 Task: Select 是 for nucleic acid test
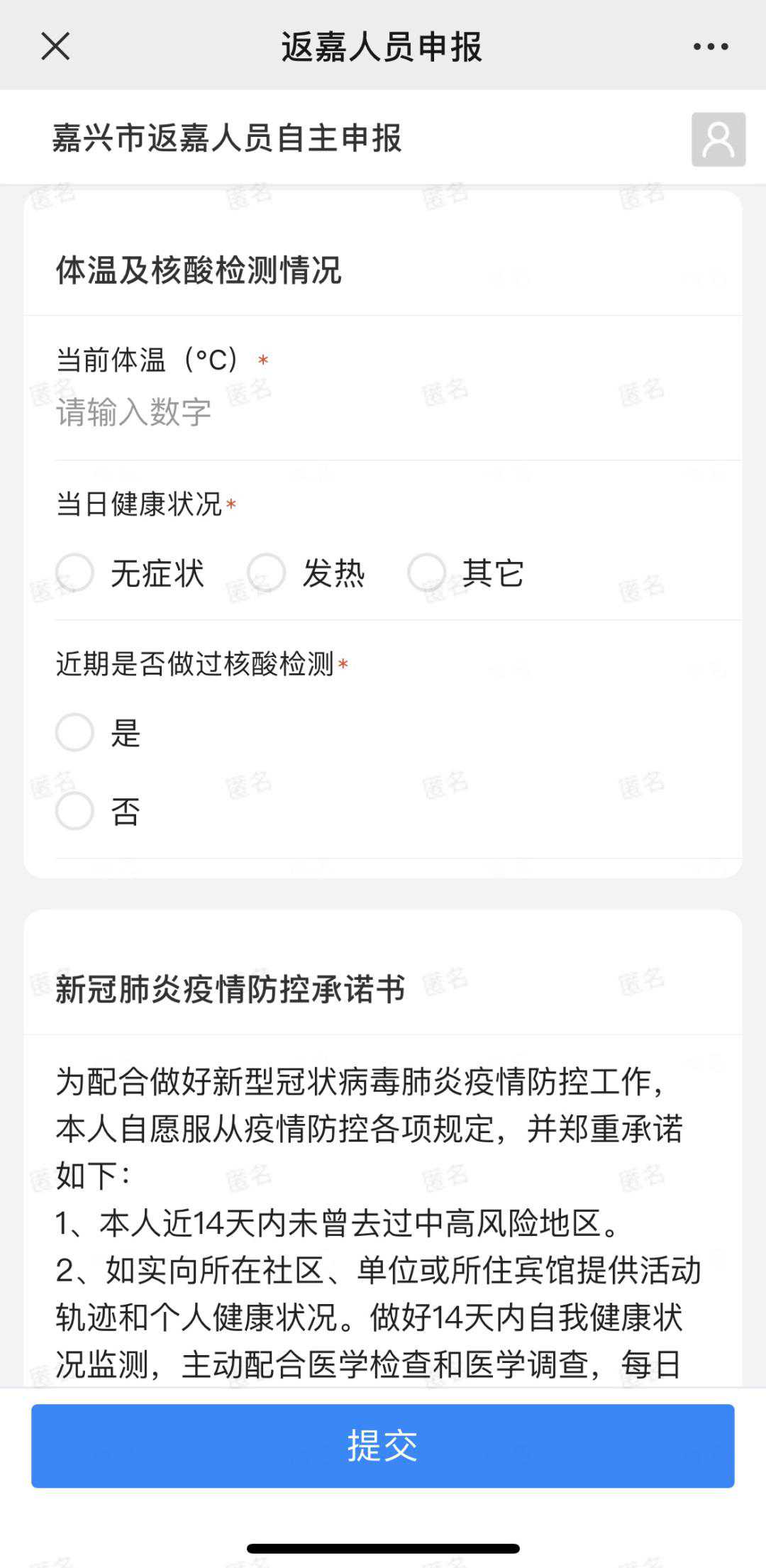coord(75,732)
